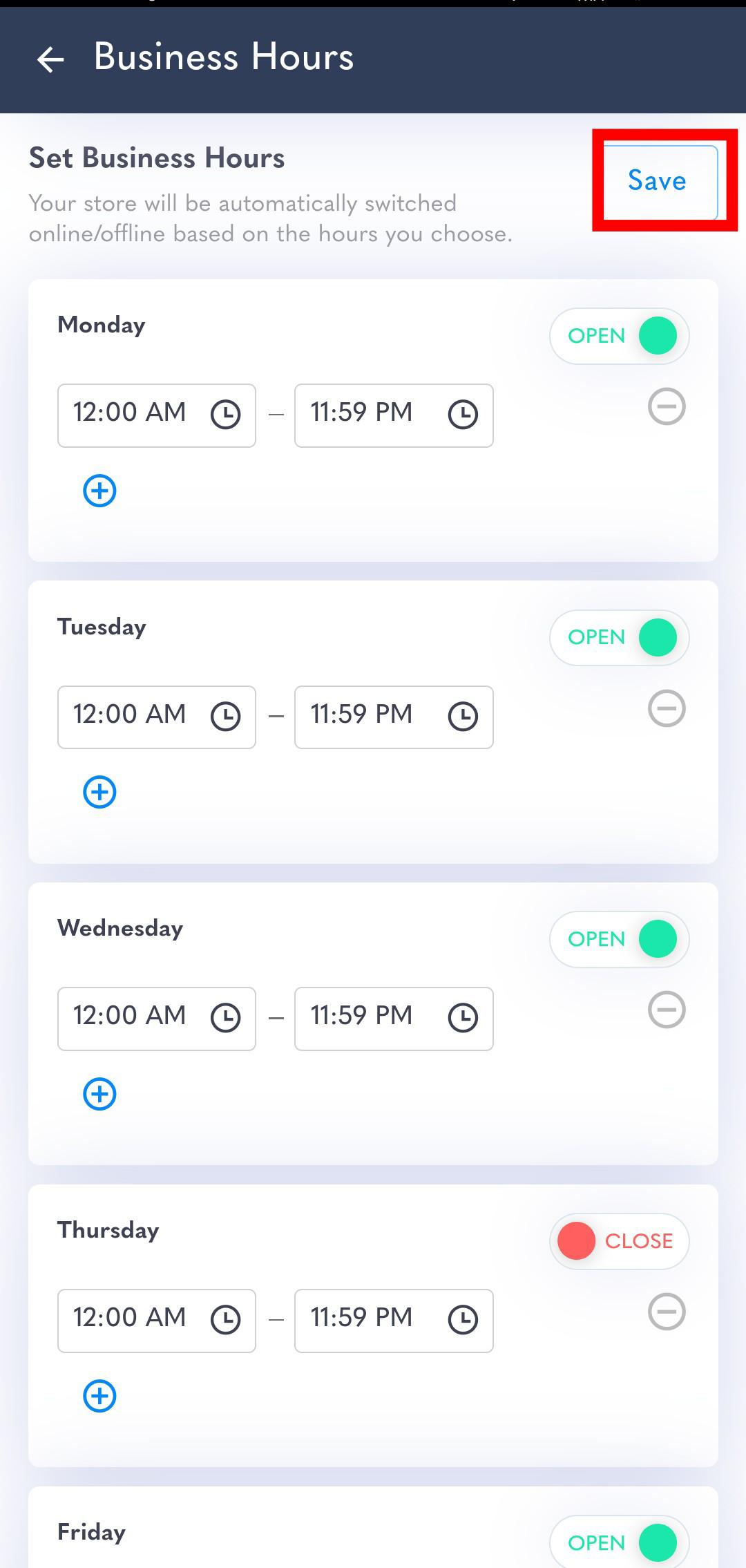746x1568 pixels.
Task: Change Tuesday closing time
Action: (394, 717)
